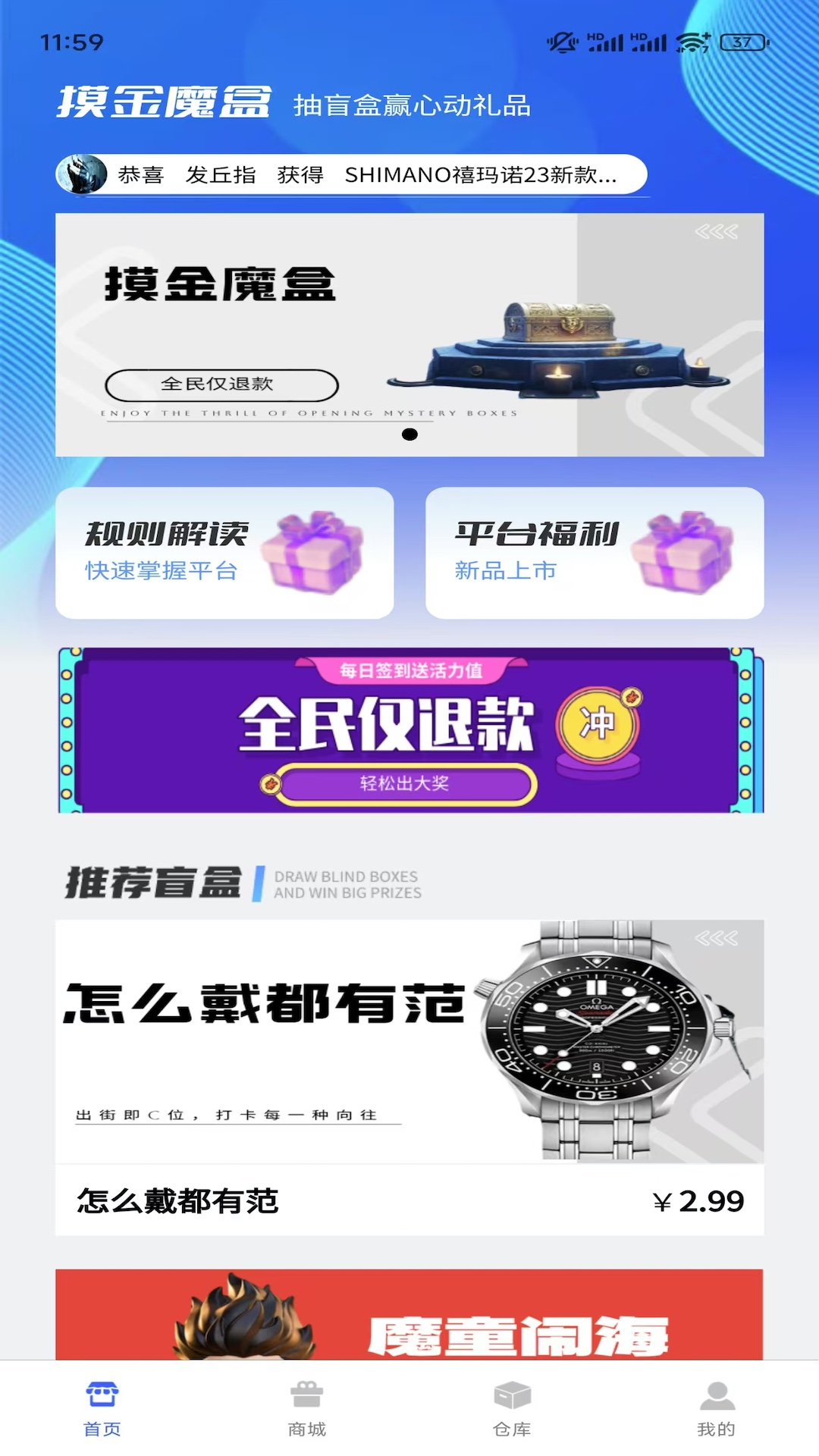Open the 怎么戴都有范 blind box
Screen dimensions: 819x1456
[409, 1077]
